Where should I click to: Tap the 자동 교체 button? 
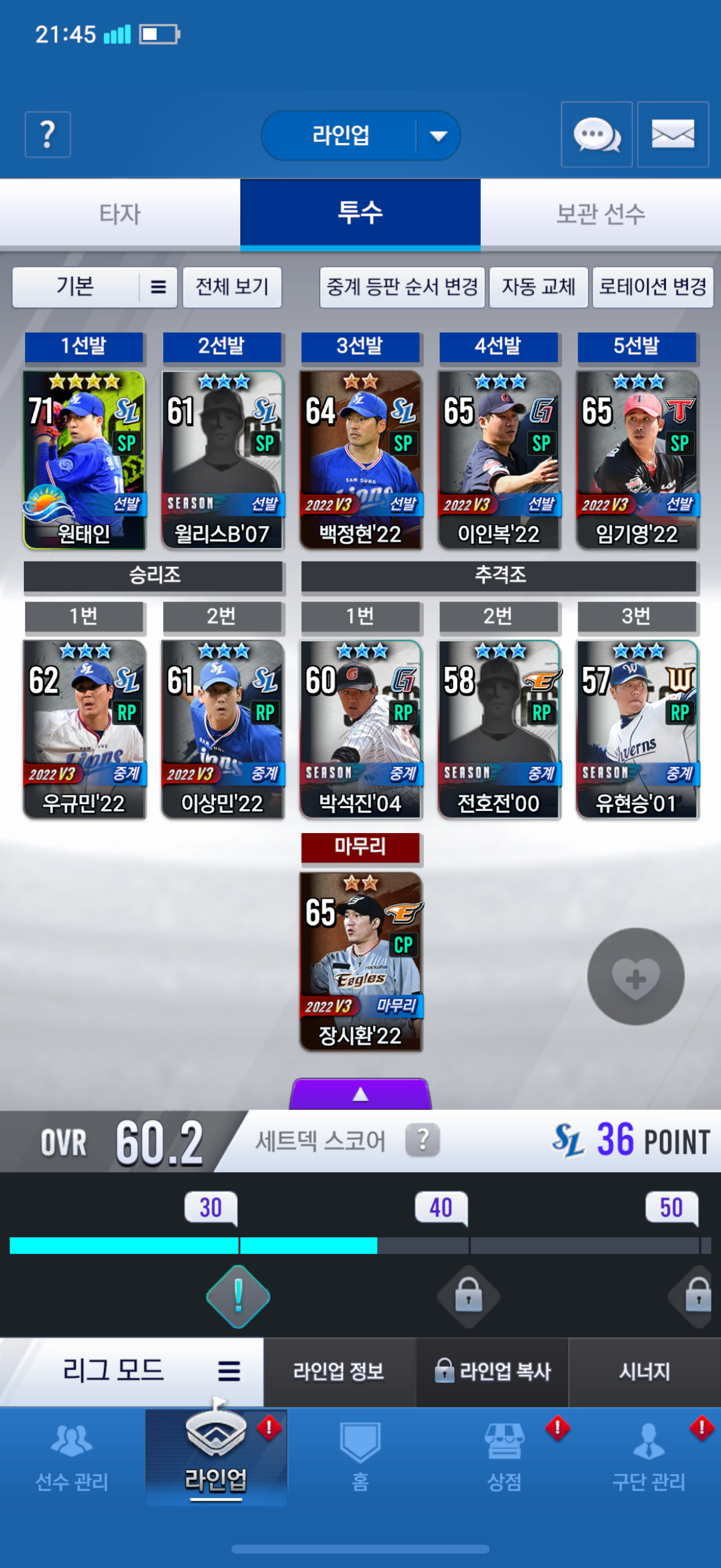click(x=538, y=286)
